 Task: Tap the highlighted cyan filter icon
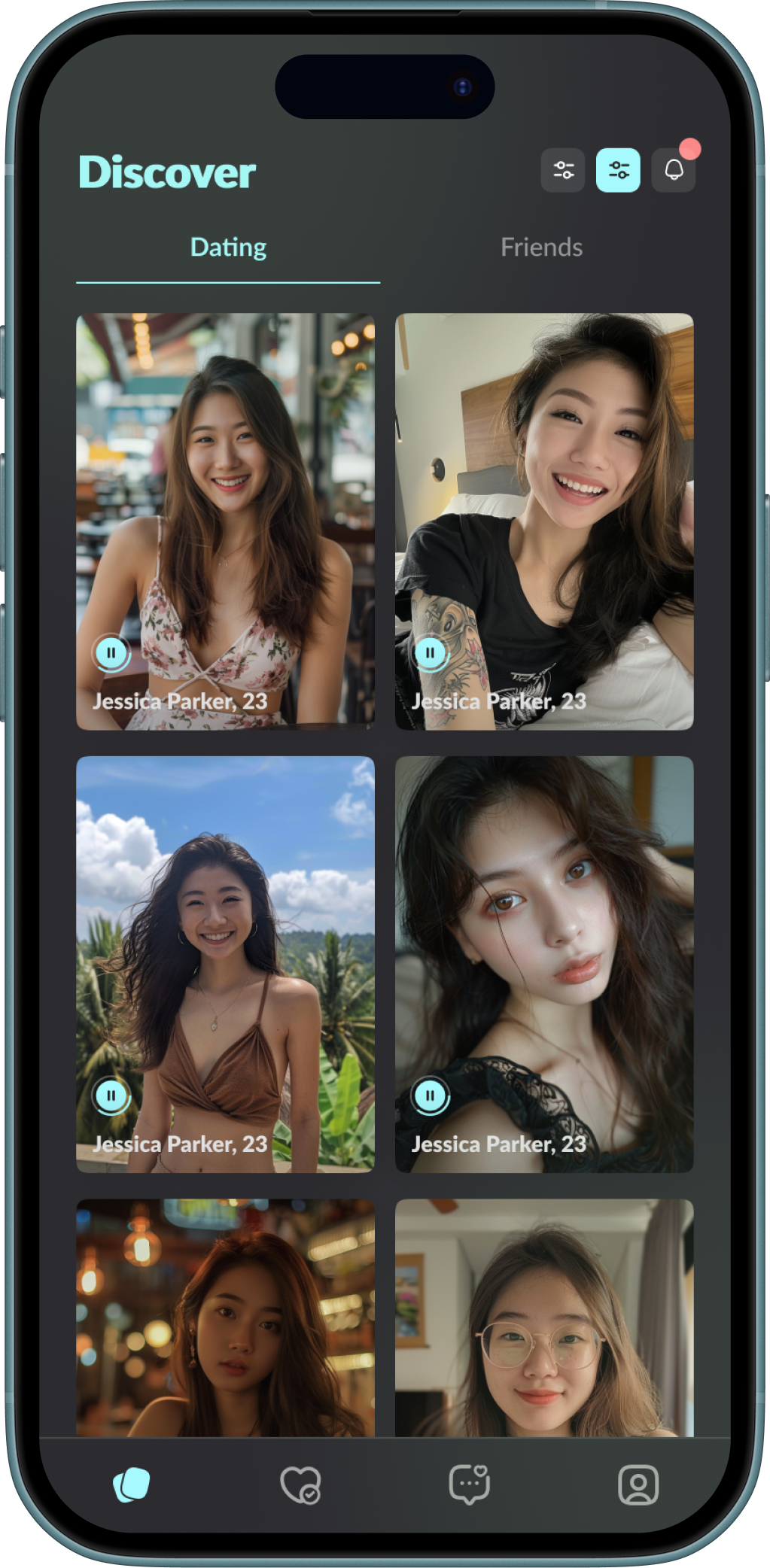(618, 170)
